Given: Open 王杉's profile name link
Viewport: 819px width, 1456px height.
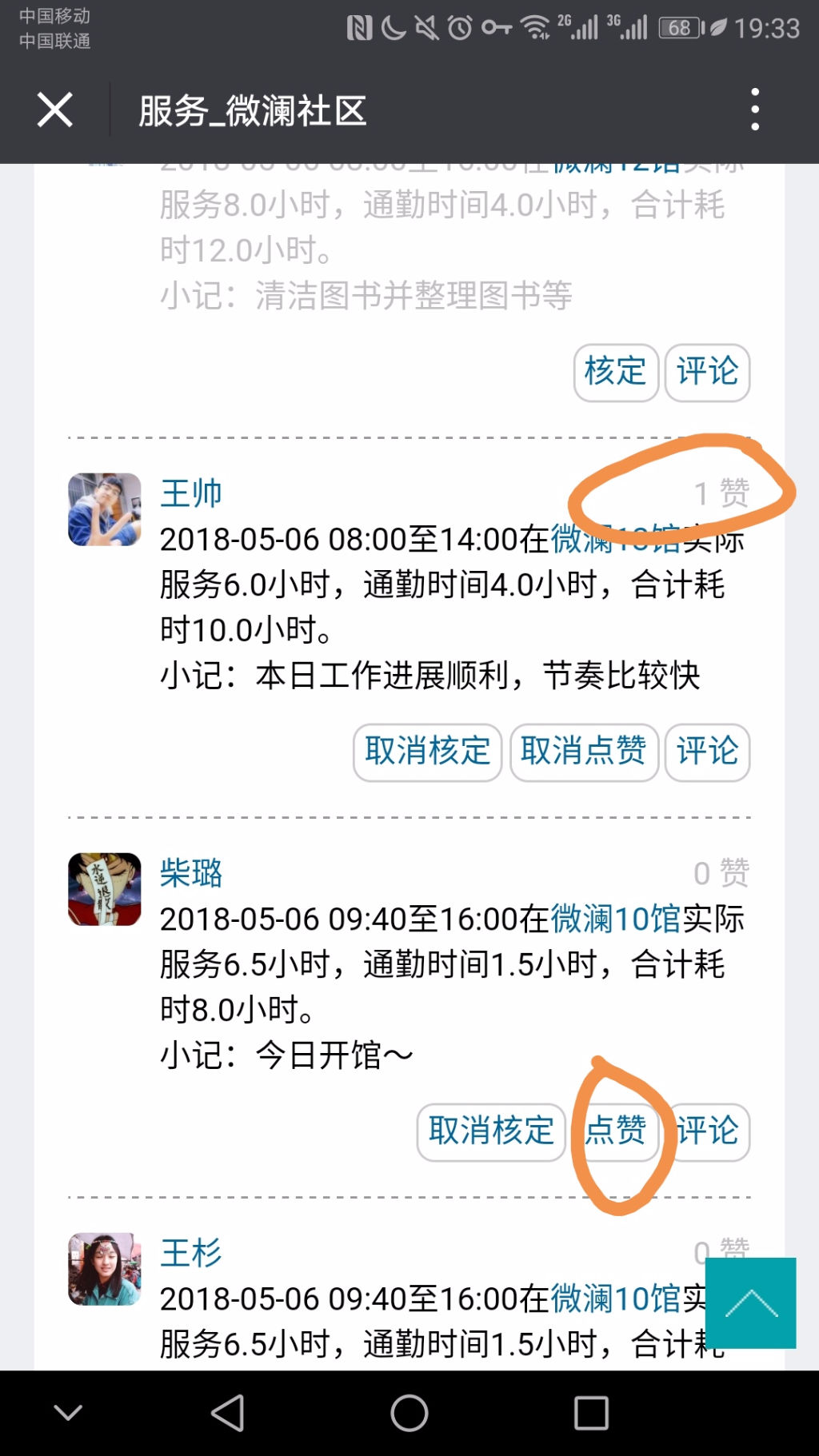Looking at the screenshot, I should point(191,1253).
